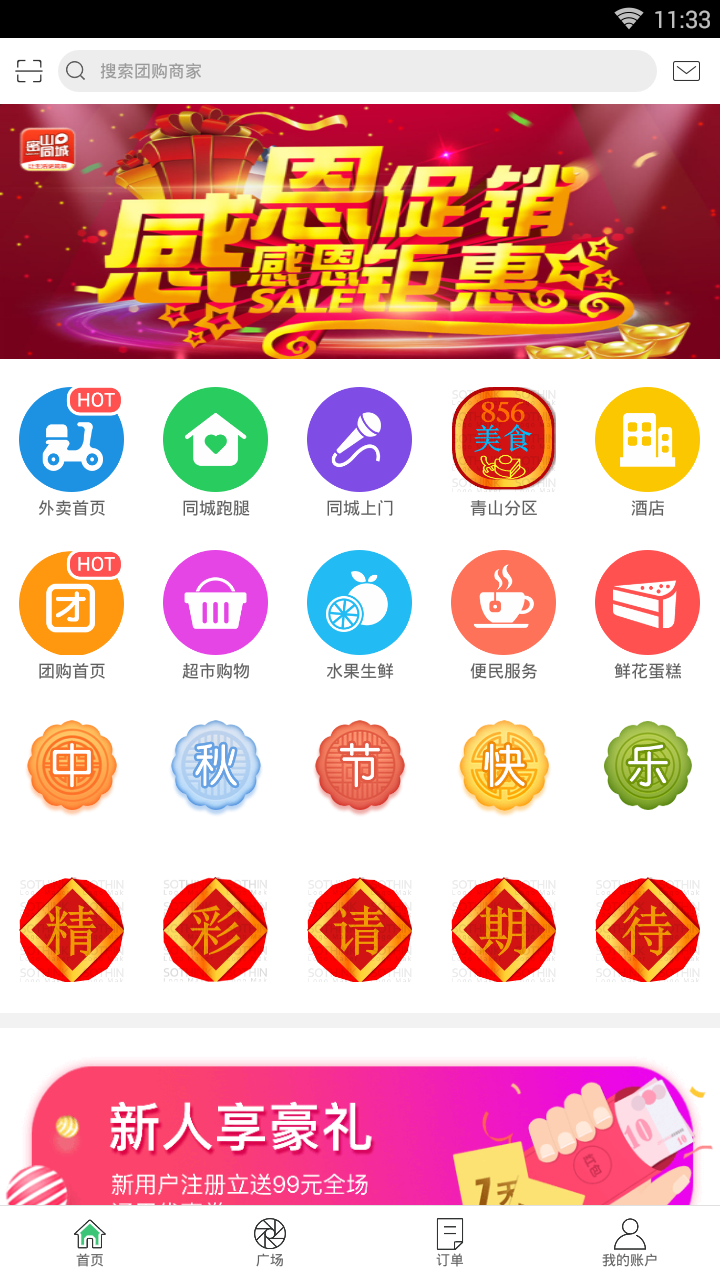Open 团购首页 group buying
The image size is (720, 1280).
pyautogui.click(x=71, y=613)
